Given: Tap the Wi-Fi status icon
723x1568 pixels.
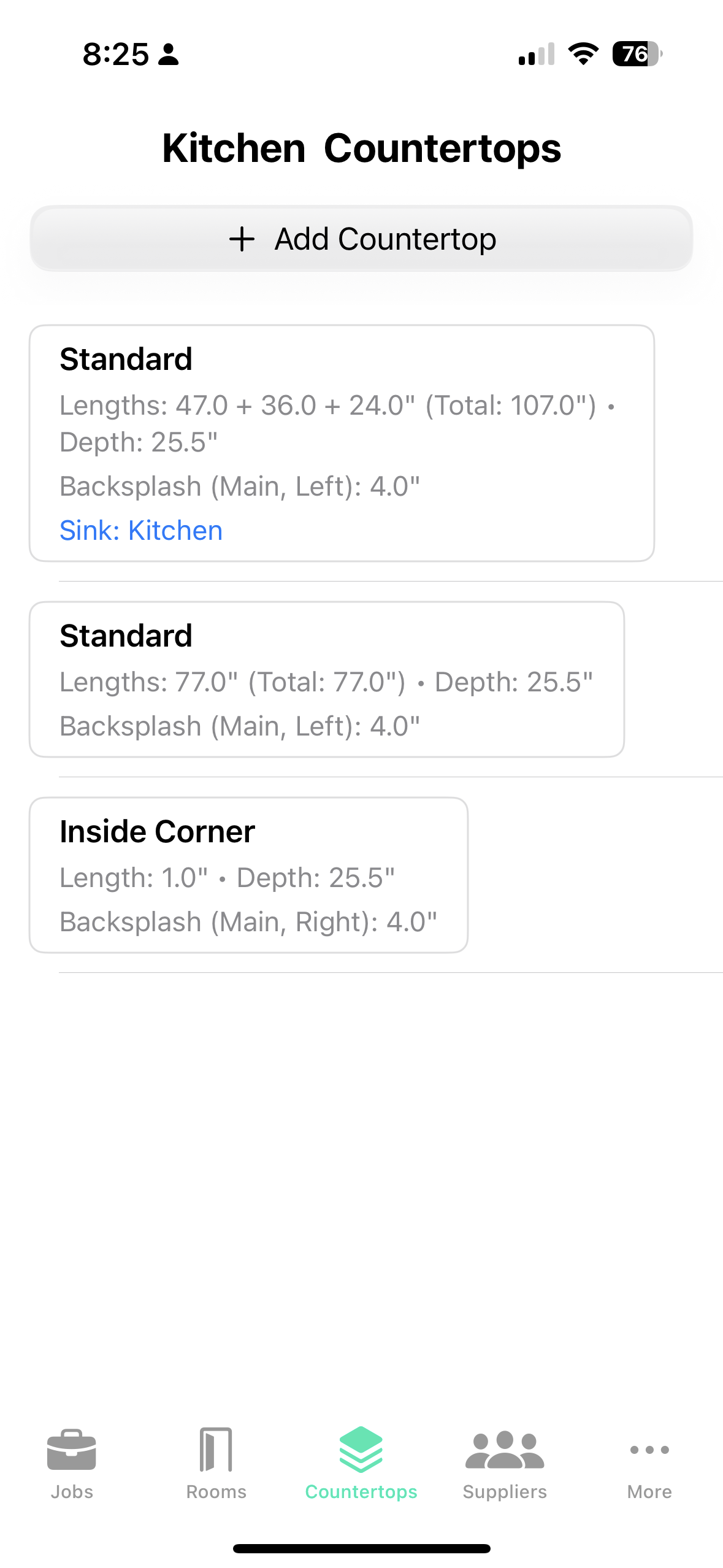Looking at the screenshot, I should [581, 55].
